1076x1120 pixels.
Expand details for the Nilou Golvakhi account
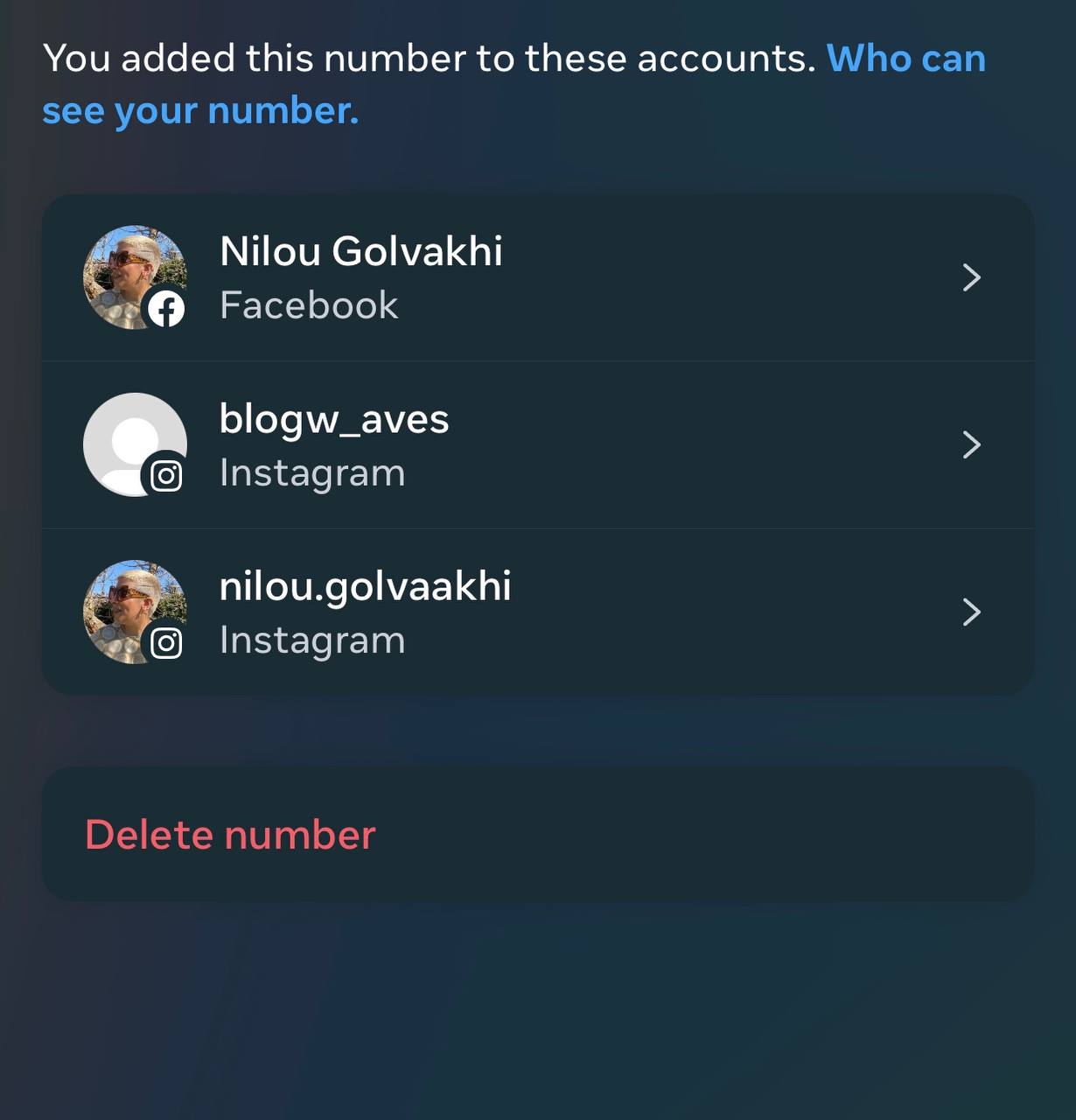[972, 278]
